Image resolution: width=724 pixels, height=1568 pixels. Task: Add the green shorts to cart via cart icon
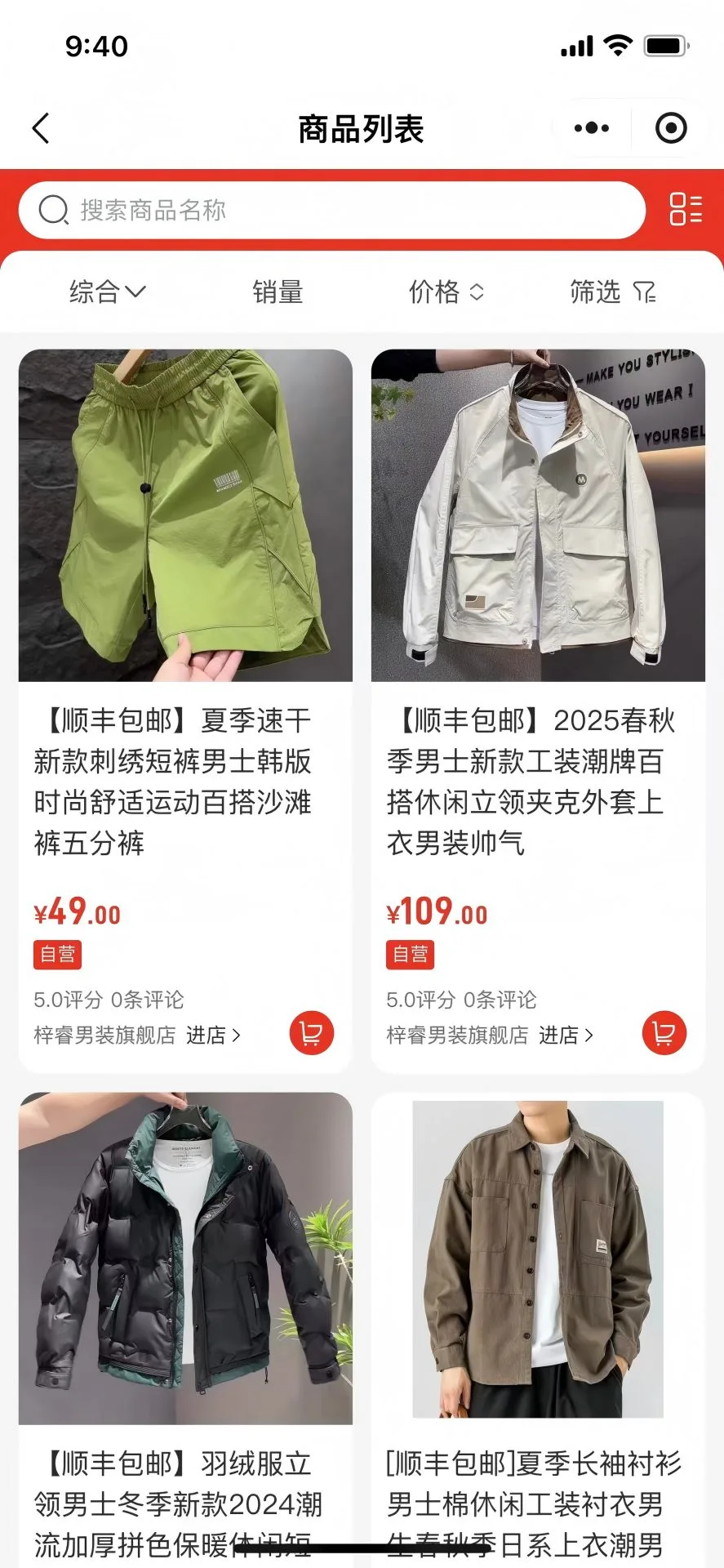(310, 1032)
